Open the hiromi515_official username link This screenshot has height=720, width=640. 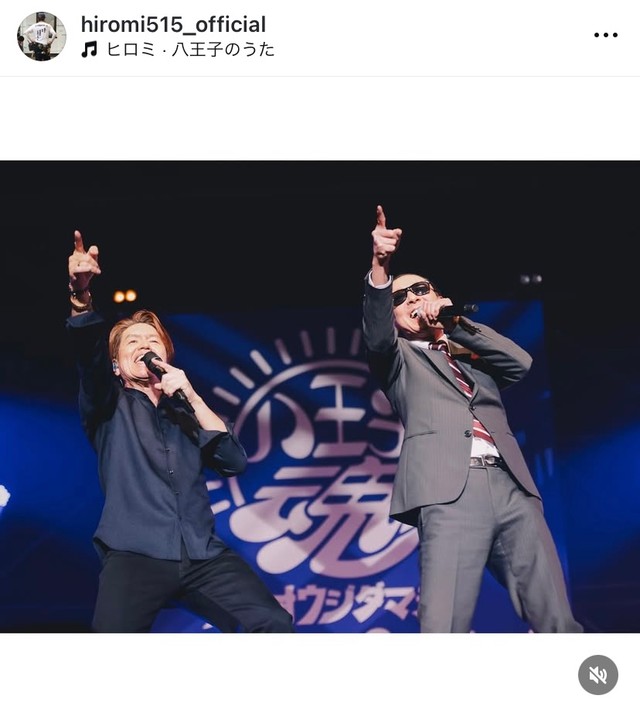tap(173, 24)
